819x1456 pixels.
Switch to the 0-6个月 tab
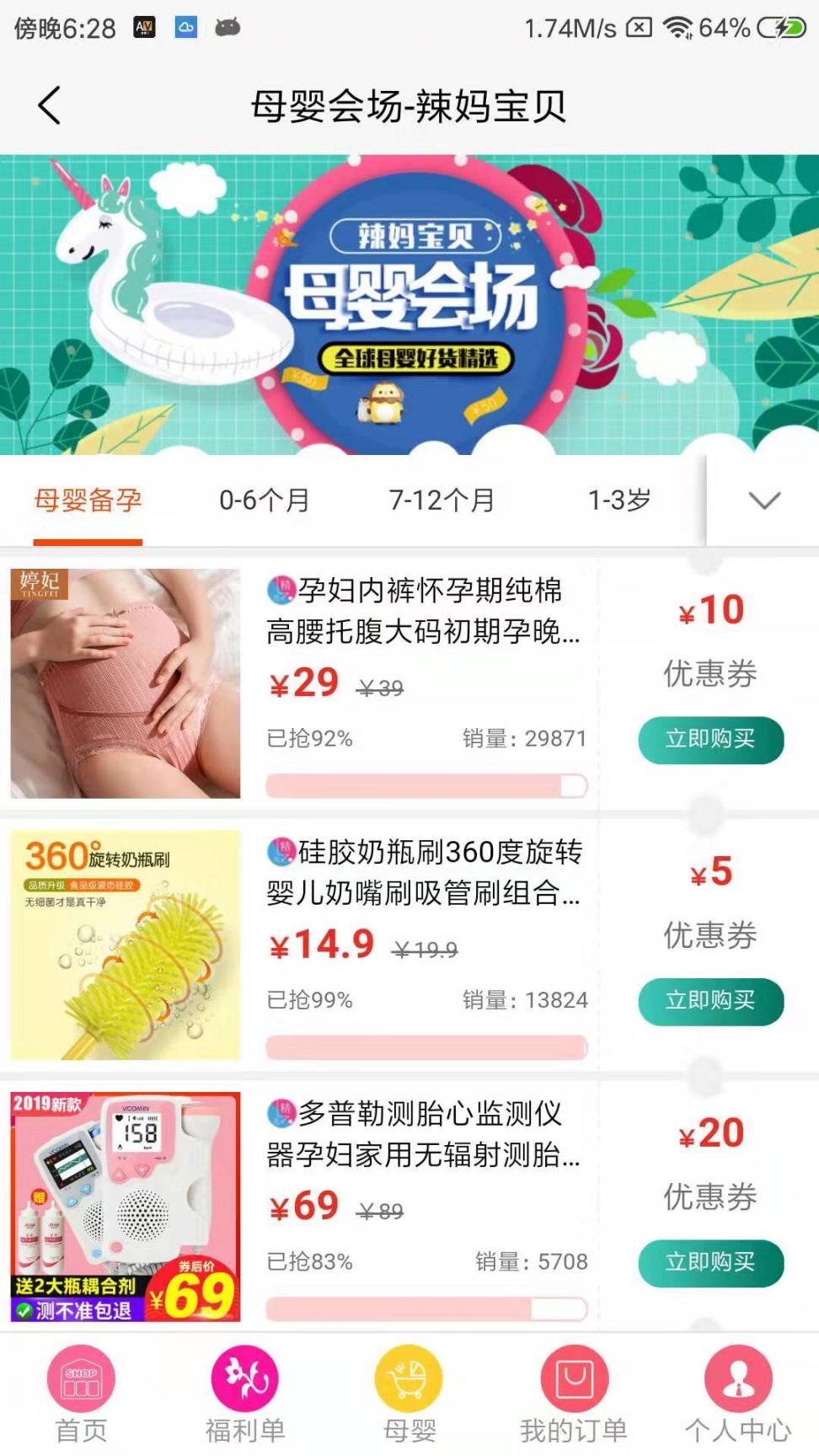pyautogui.click(x=264, y=500)
